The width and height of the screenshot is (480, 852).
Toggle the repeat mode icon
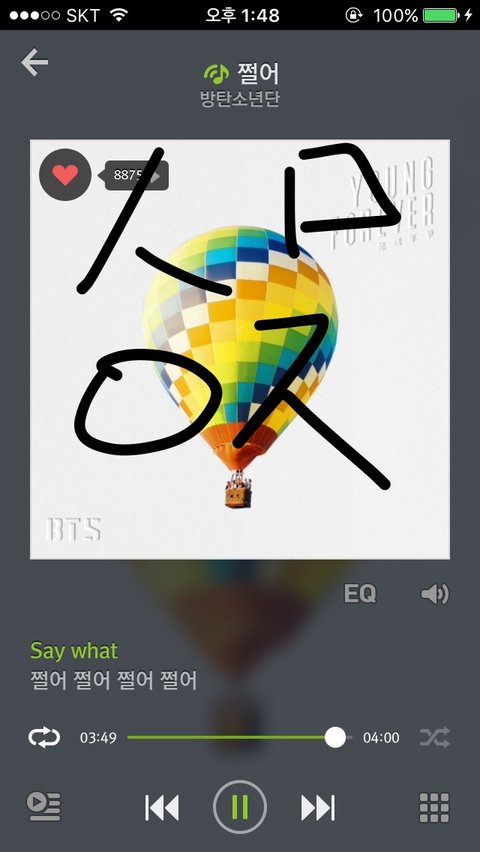click(44, 737)
